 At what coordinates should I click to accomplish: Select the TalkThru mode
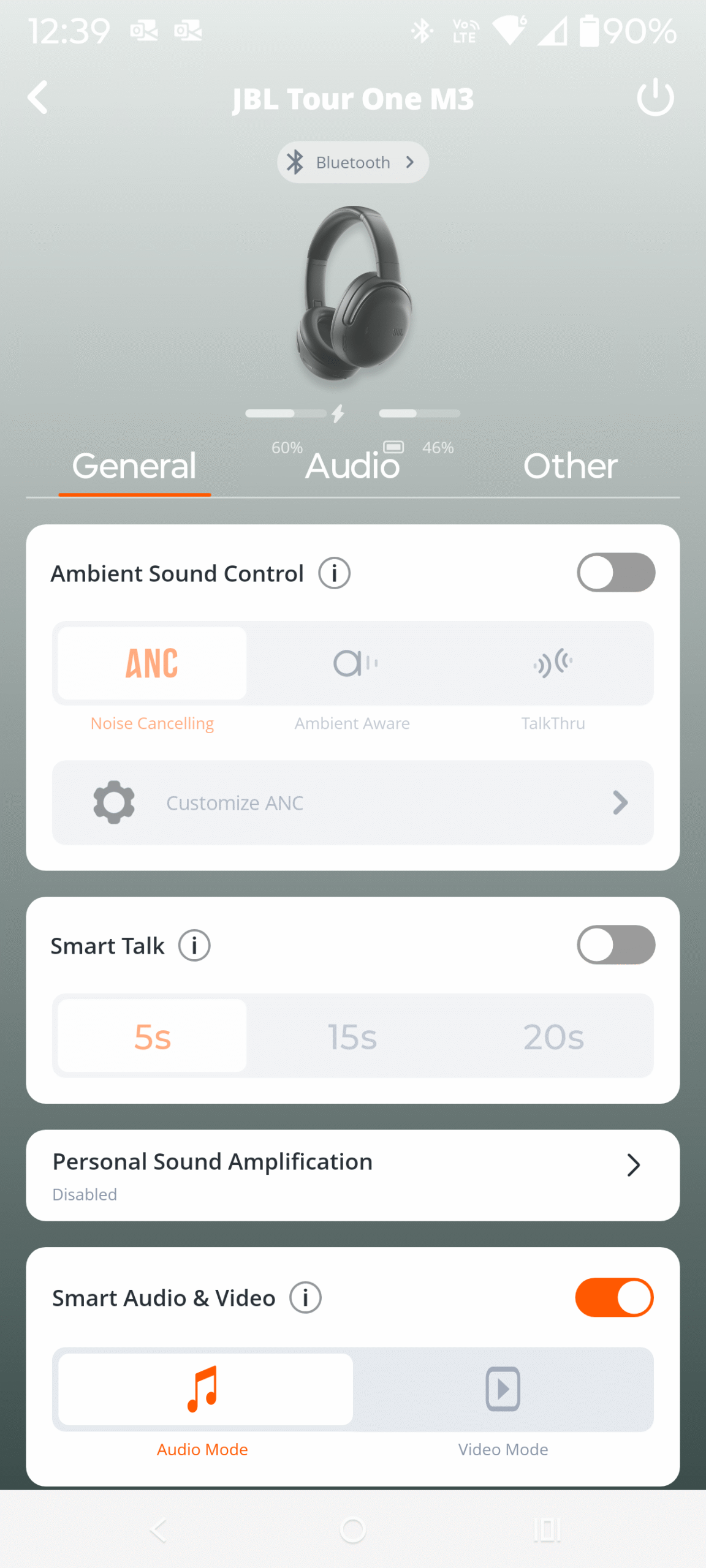(x=553, y=663)
